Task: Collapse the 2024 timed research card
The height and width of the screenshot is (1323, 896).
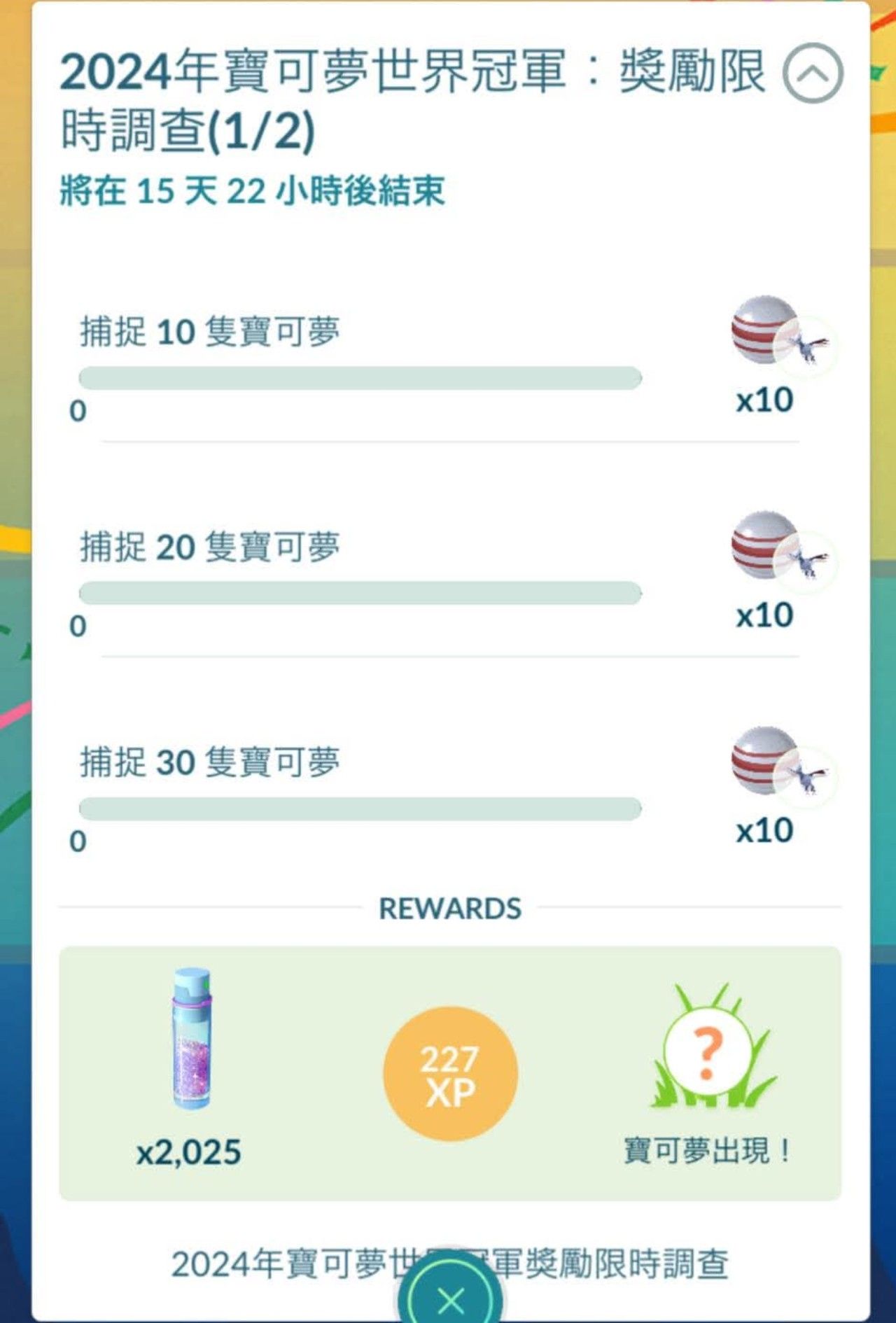Action: [813, 73]
